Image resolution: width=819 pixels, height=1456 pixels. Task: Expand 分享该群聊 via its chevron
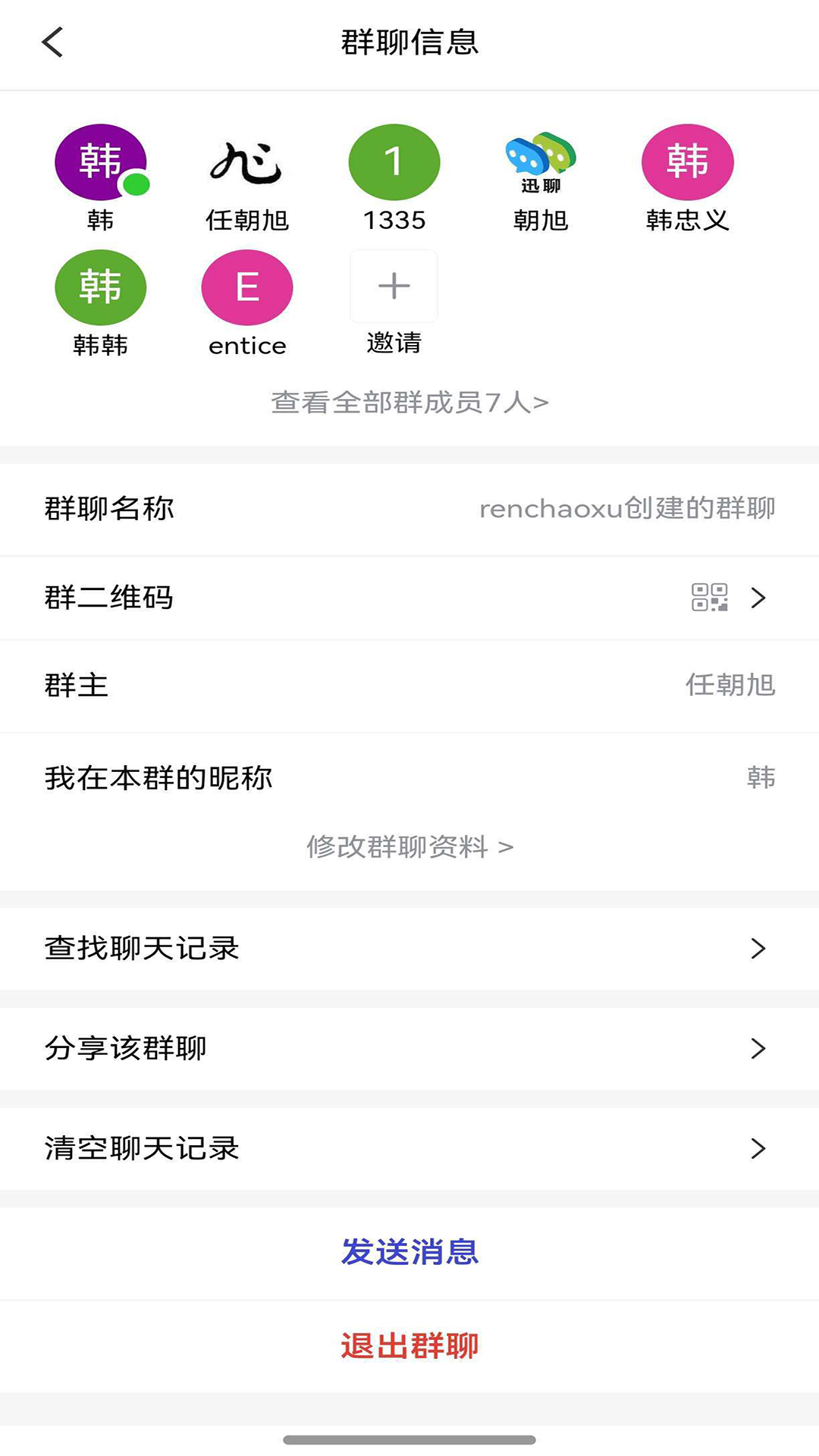coord(758,1049)
